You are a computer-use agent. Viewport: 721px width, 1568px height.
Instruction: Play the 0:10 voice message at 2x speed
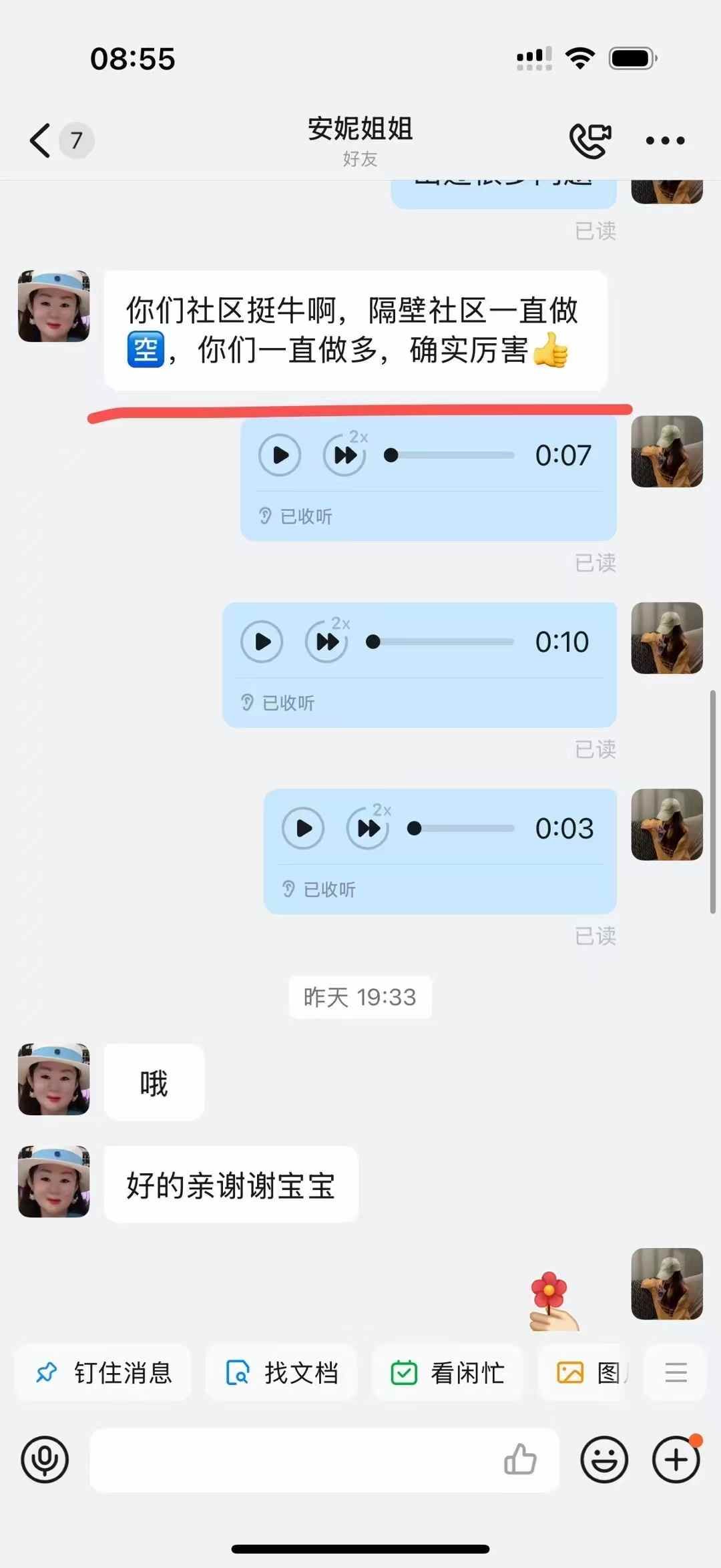click(326, 642)
